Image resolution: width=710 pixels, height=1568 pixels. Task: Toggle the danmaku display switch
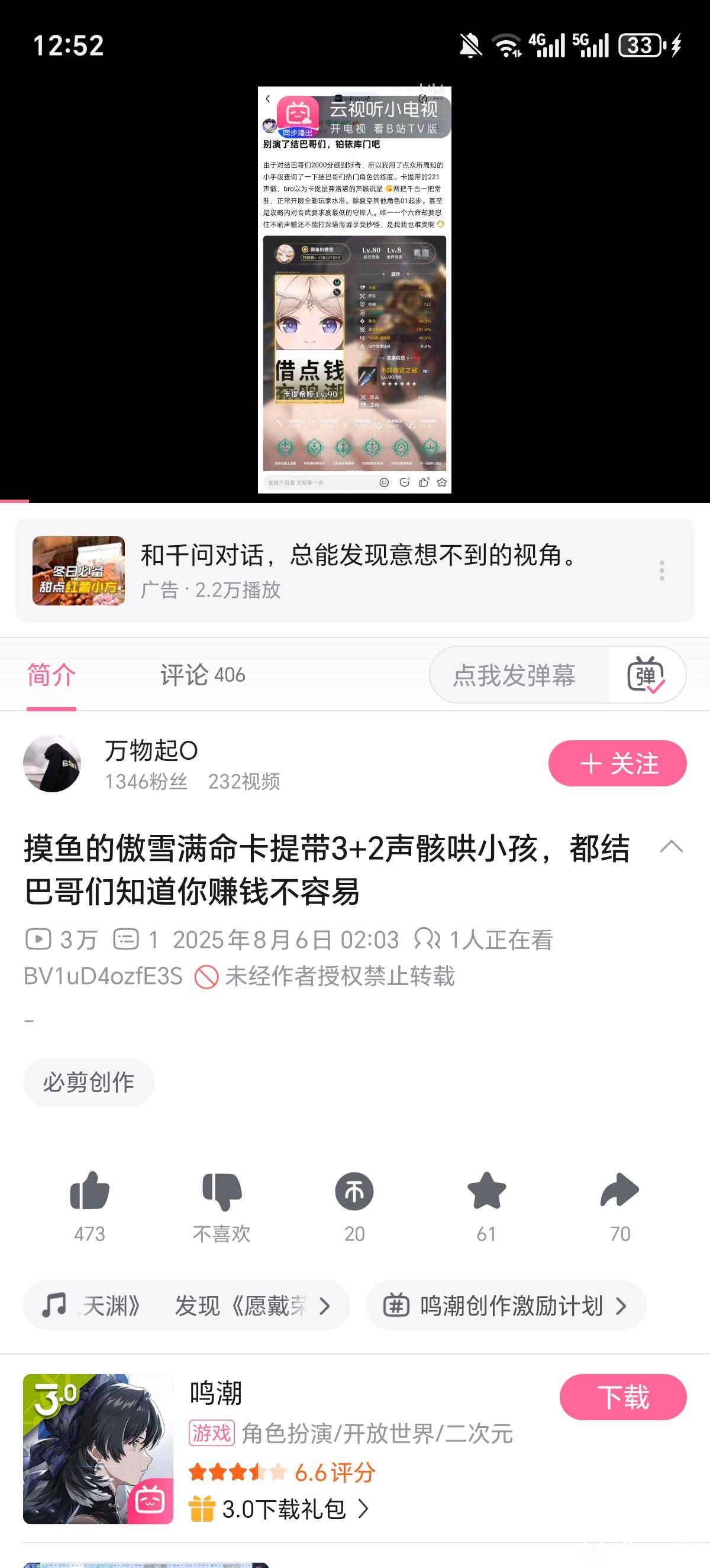(646, 675)
